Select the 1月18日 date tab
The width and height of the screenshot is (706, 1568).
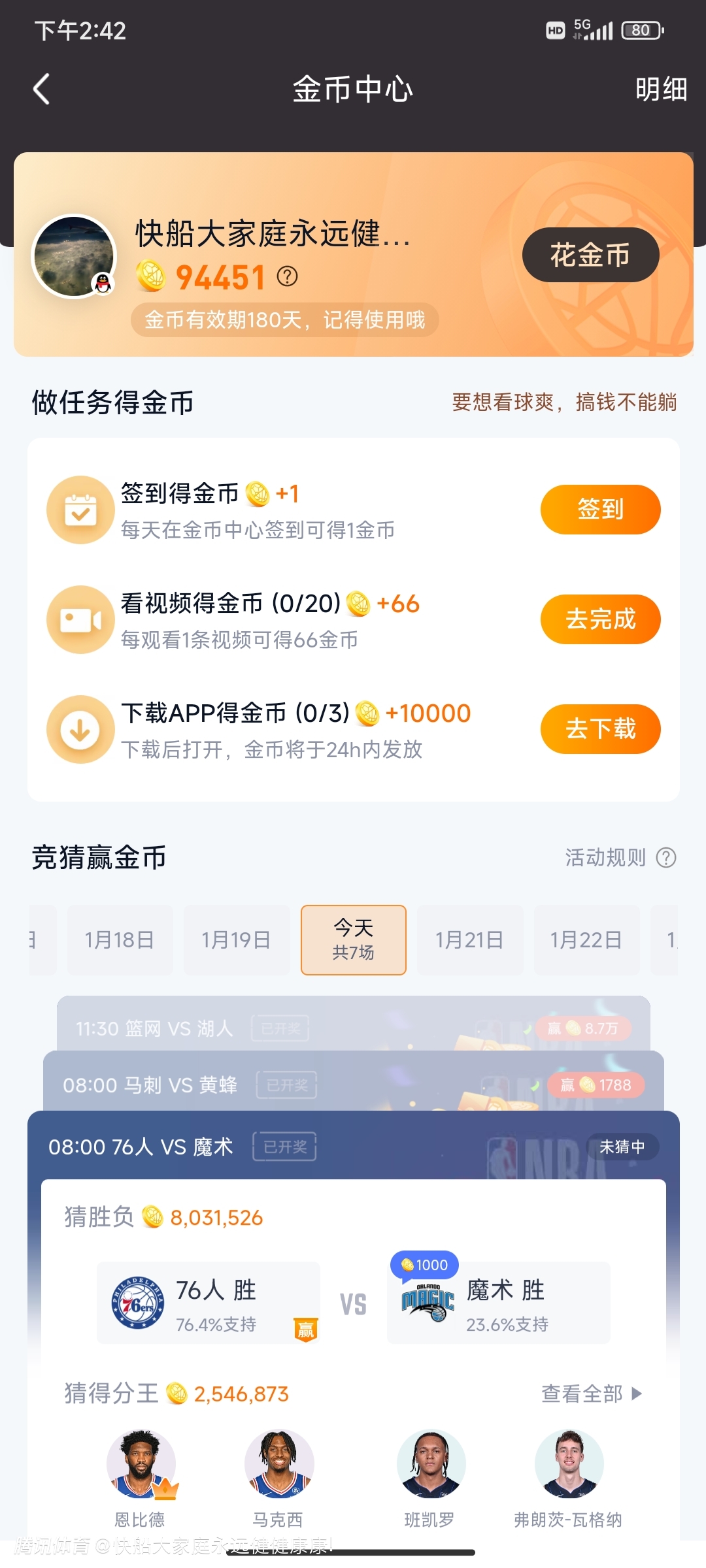(120, 940)
